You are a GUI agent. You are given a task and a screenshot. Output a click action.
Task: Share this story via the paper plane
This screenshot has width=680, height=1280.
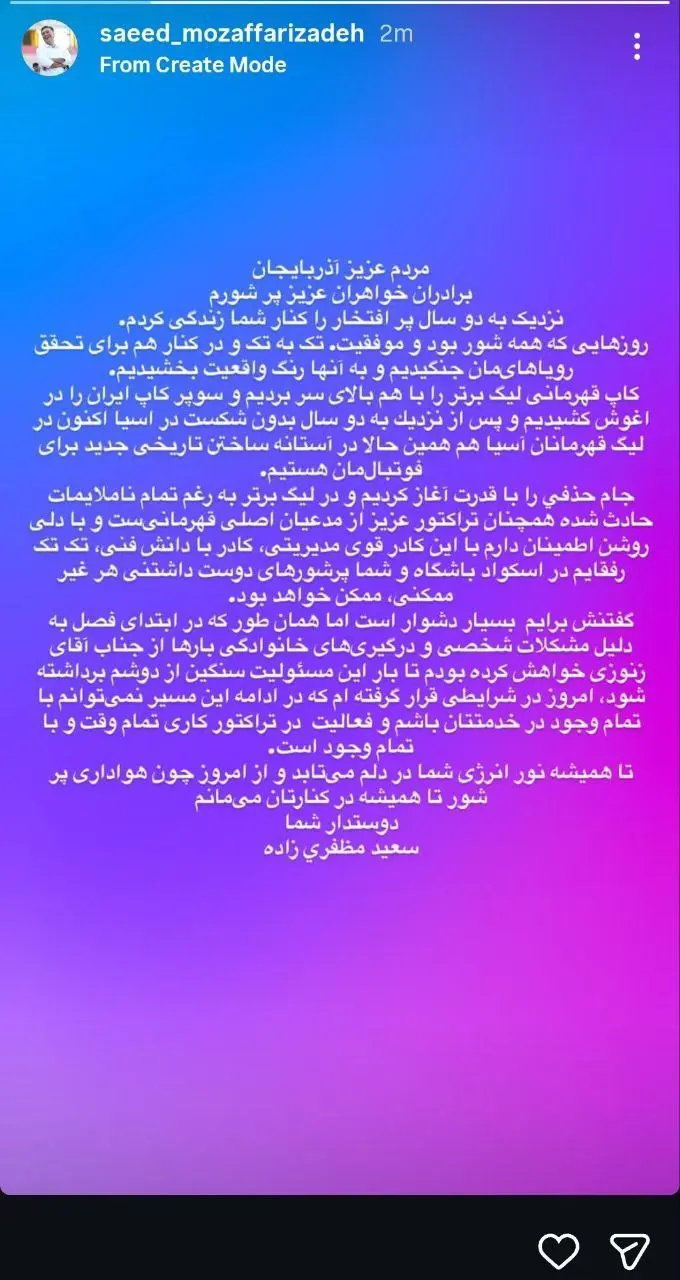tap(630, 1250)
